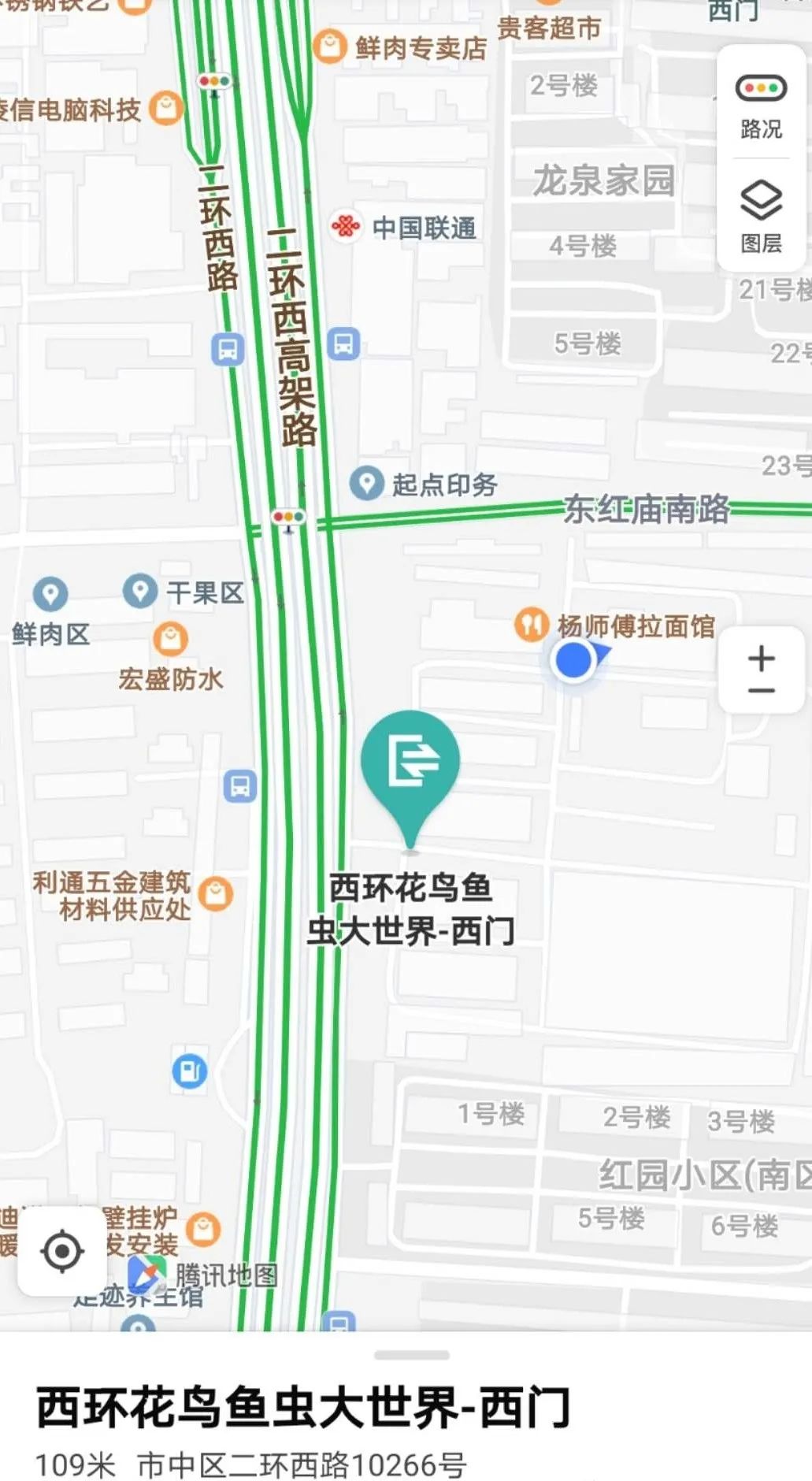Screen dimensions: 812x1481
Task: Tap the 干果区 location marker
Action: click(x=140, y=590)
